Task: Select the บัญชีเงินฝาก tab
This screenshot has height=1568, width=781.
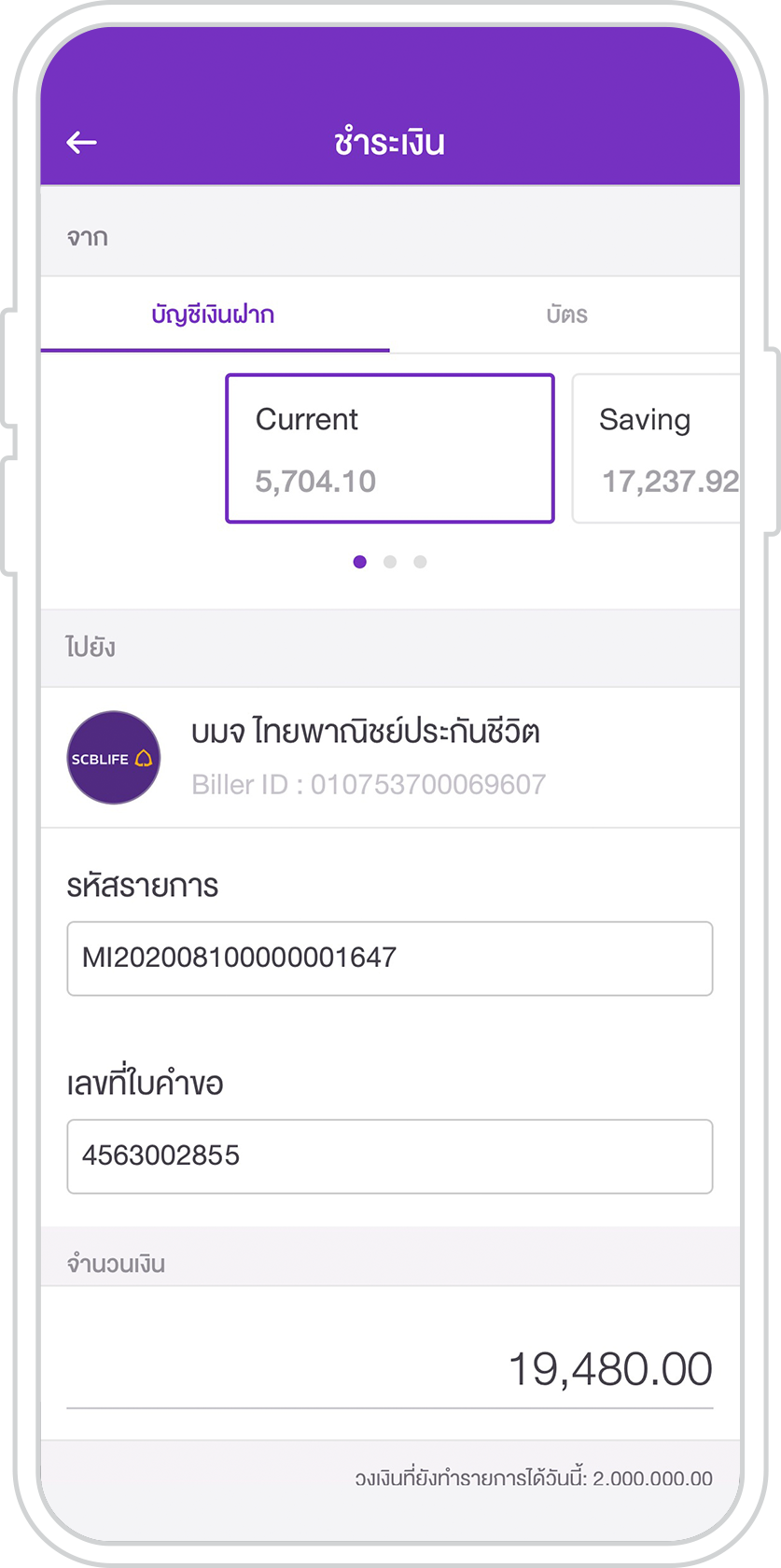Action: pos(215,315)
